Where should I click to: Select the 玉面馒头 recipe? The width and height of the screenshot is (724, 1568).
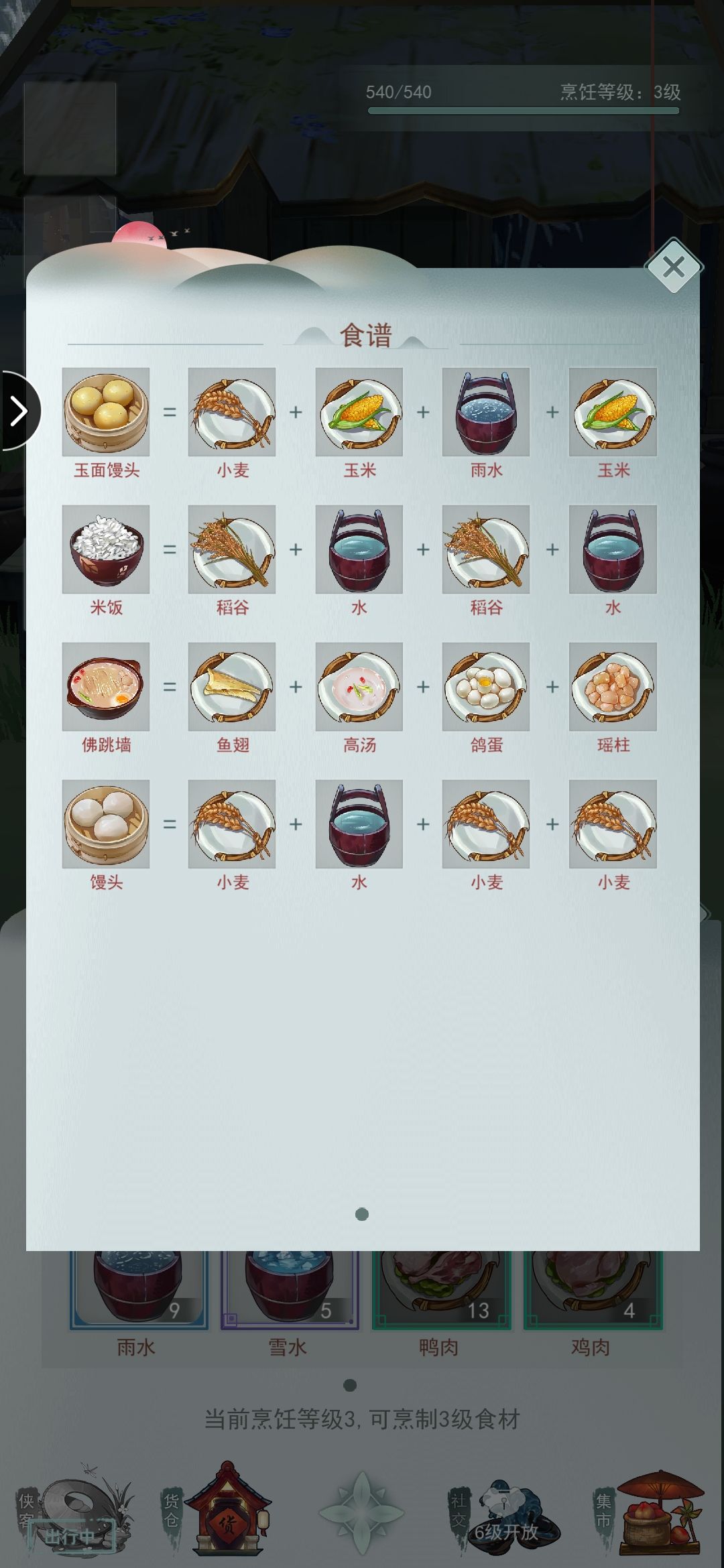106,412
